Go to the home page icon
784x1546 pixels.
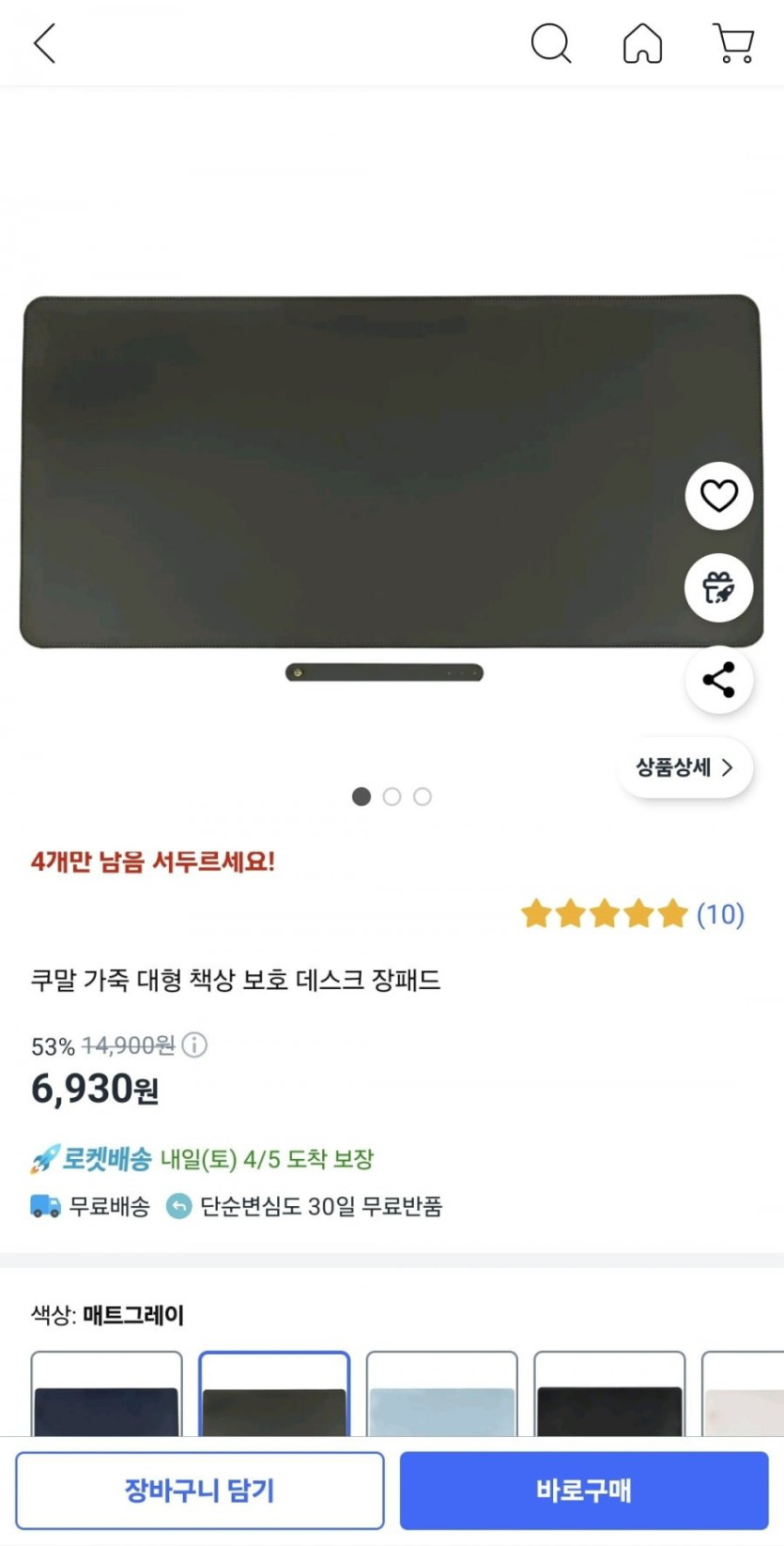coord(642,43)
